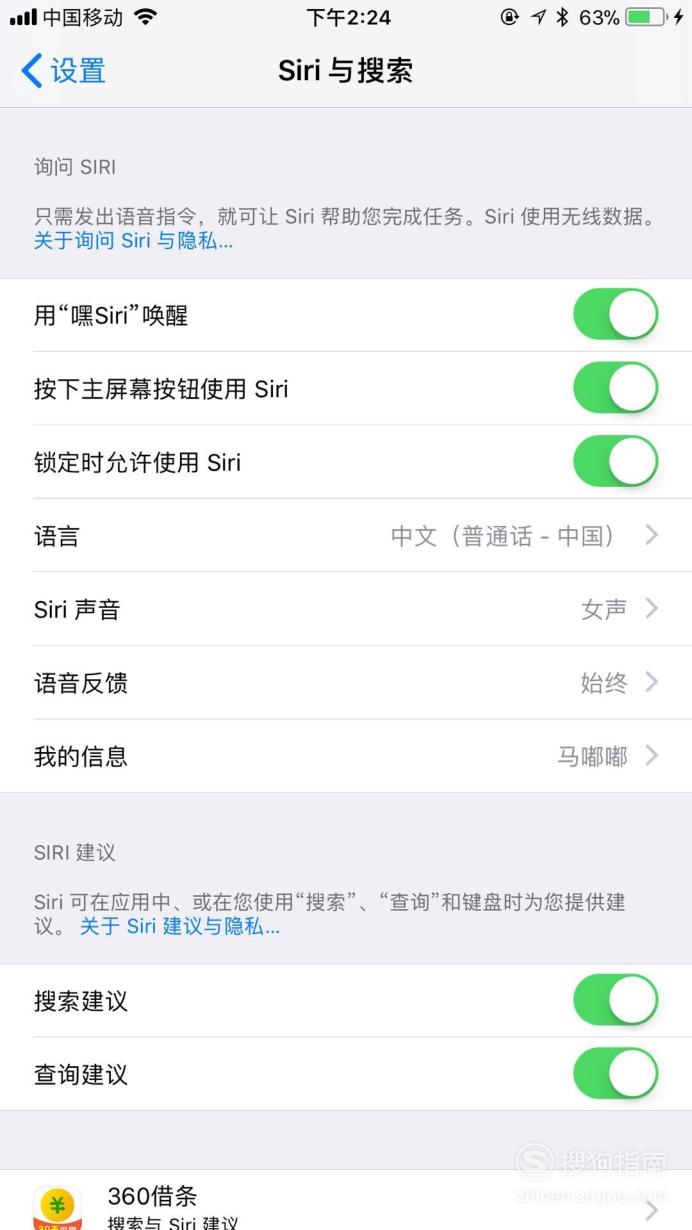Toggle 搜索建议 switch
The width and height of the screenshot is (692, 1230).
615,1001
